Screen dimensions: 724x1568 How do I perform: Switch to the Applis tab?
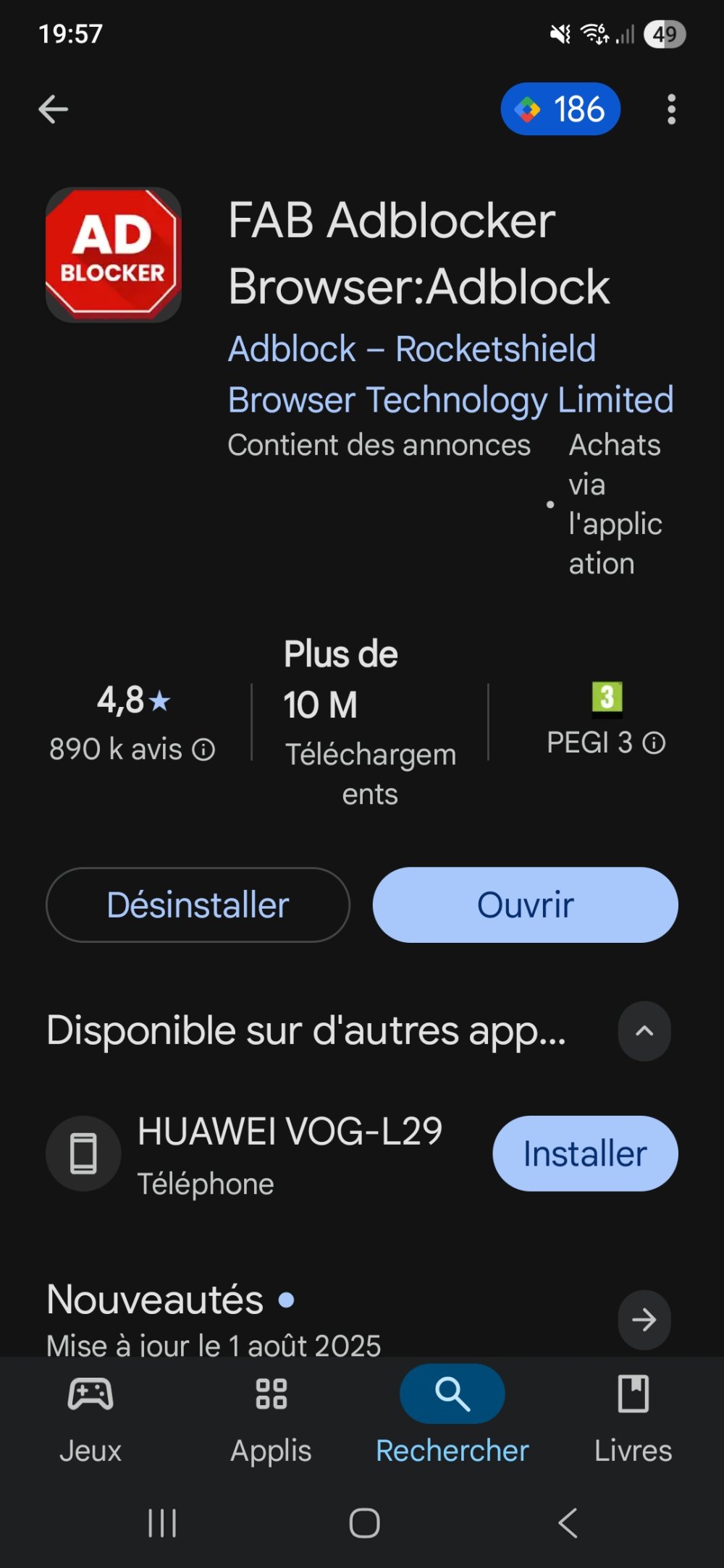pyautogui.click(x=271, y=1415)
